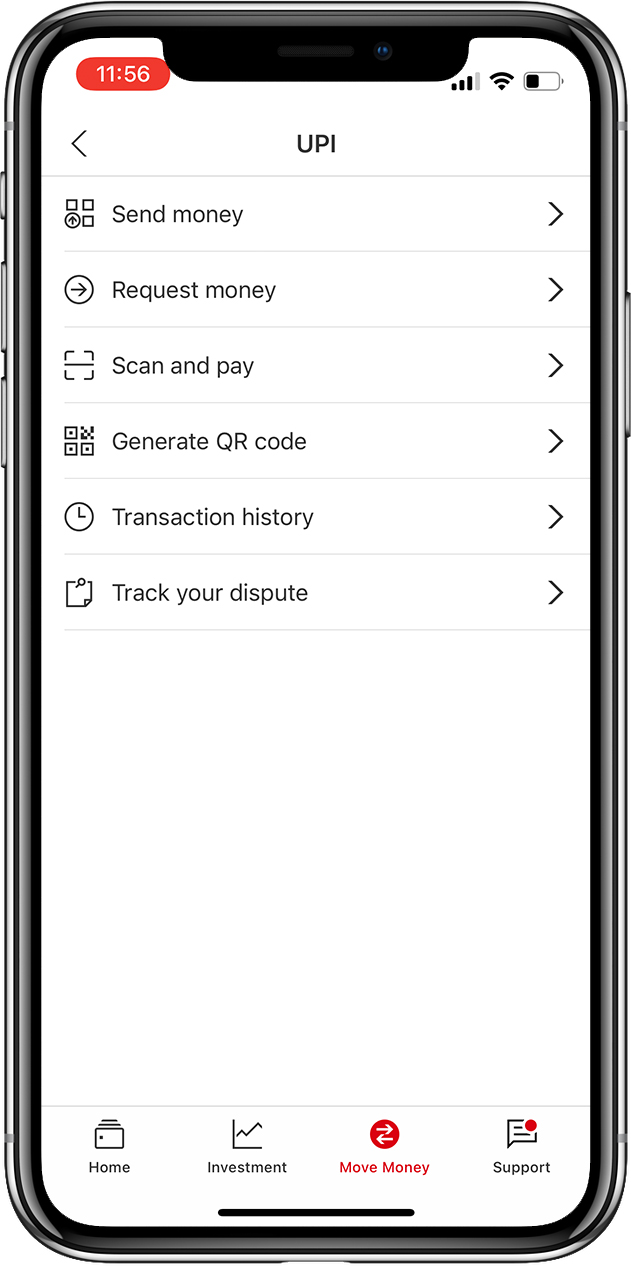This screenshot has height=1266, width=631.
Task: Open Generate QR code
Action: coord(315,441)
